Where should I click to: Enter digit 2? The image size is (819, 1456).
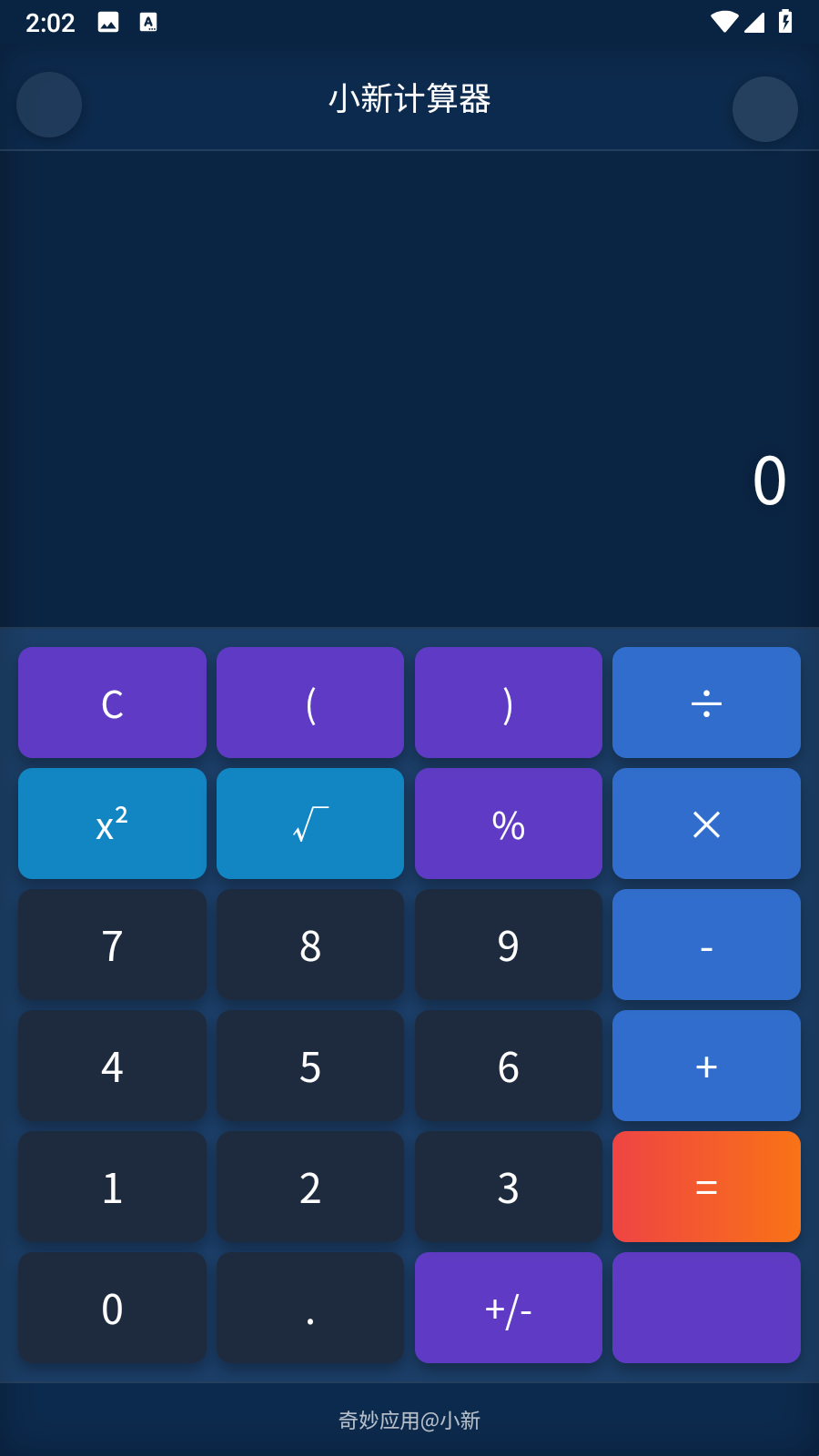click(x=310, y=1187)
